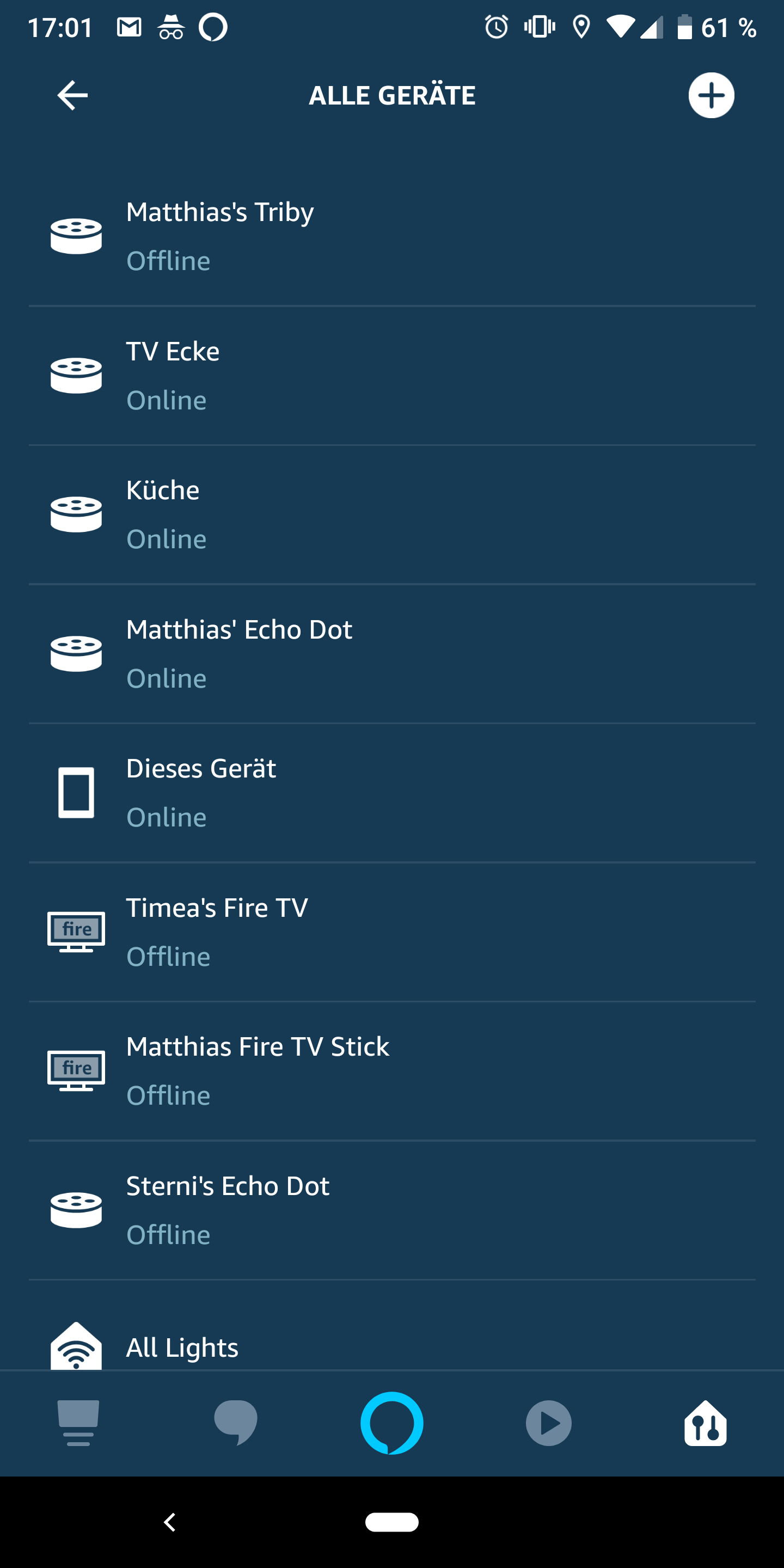Open the smart home devices tab

(706, 1423)
